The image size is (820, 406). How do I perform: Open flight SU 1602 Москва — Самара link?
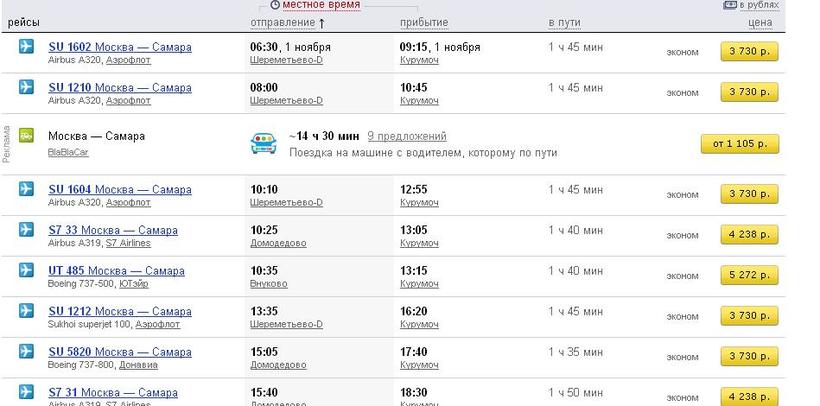pos(119,47)
